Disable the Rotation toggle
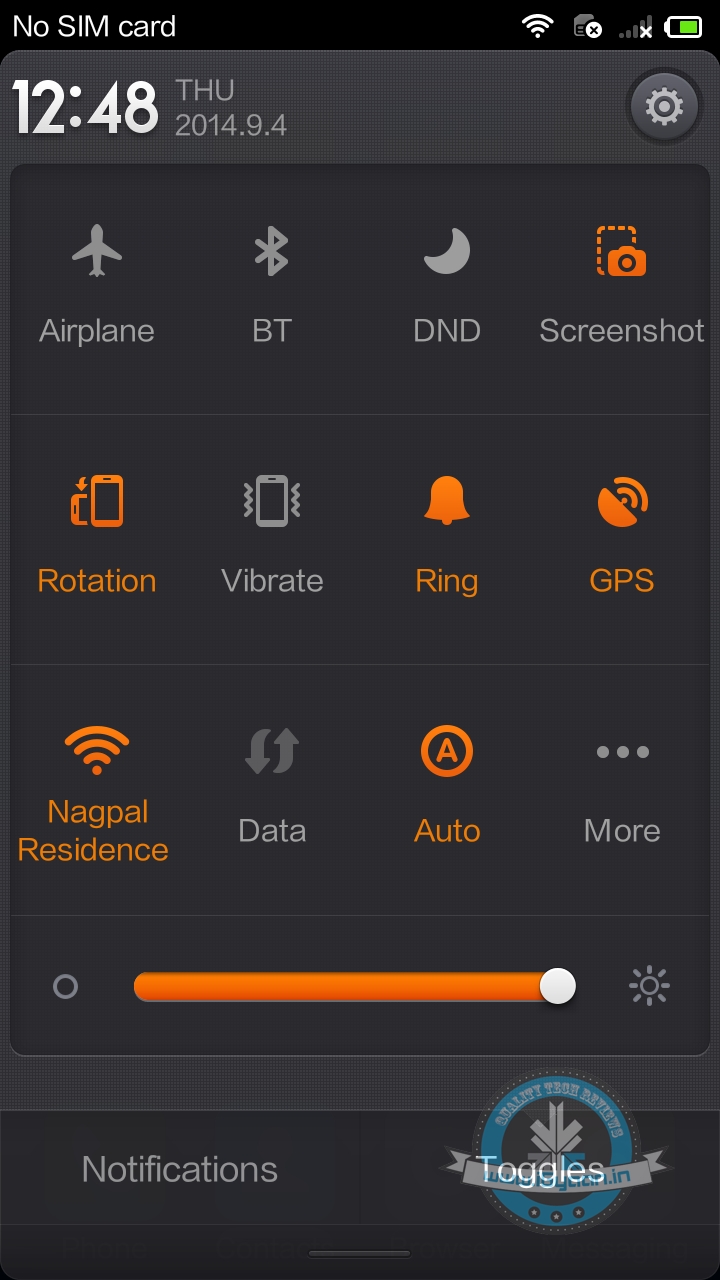This screenshot has width=720, height=1280. [97, 533]
